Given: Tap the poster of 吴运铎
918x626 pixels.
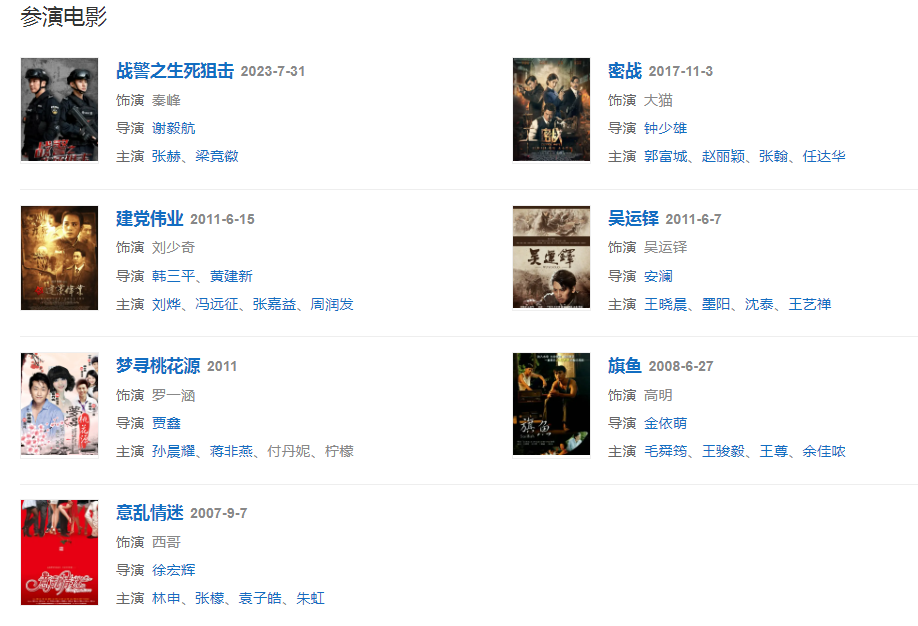Looking at the screenshot, I should (551, 257).
